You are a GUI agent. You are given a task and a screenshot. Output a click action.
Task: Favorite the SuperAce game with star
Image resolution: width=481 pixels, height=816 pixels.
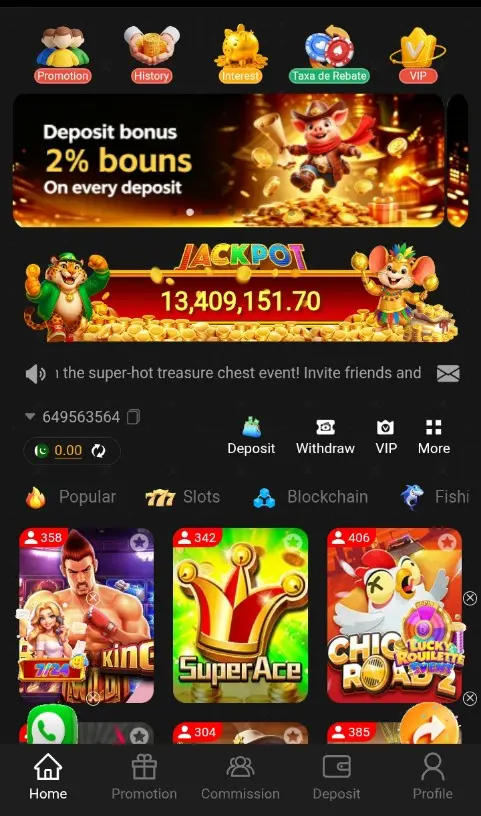pos(293,542)
